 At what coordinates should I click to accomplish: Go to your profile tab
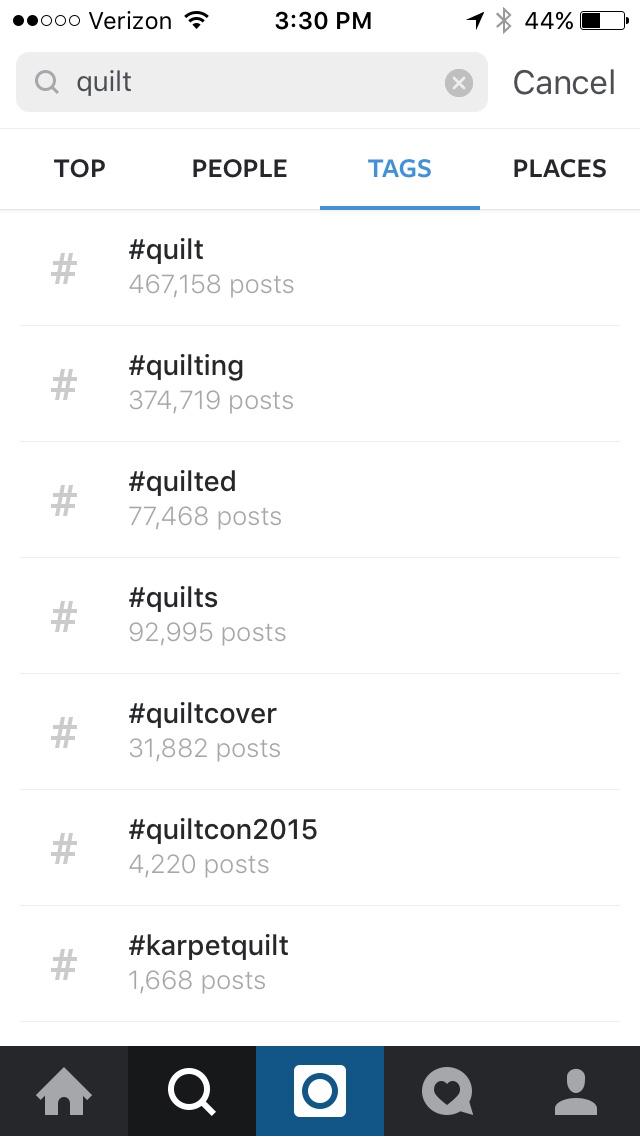576,1091
